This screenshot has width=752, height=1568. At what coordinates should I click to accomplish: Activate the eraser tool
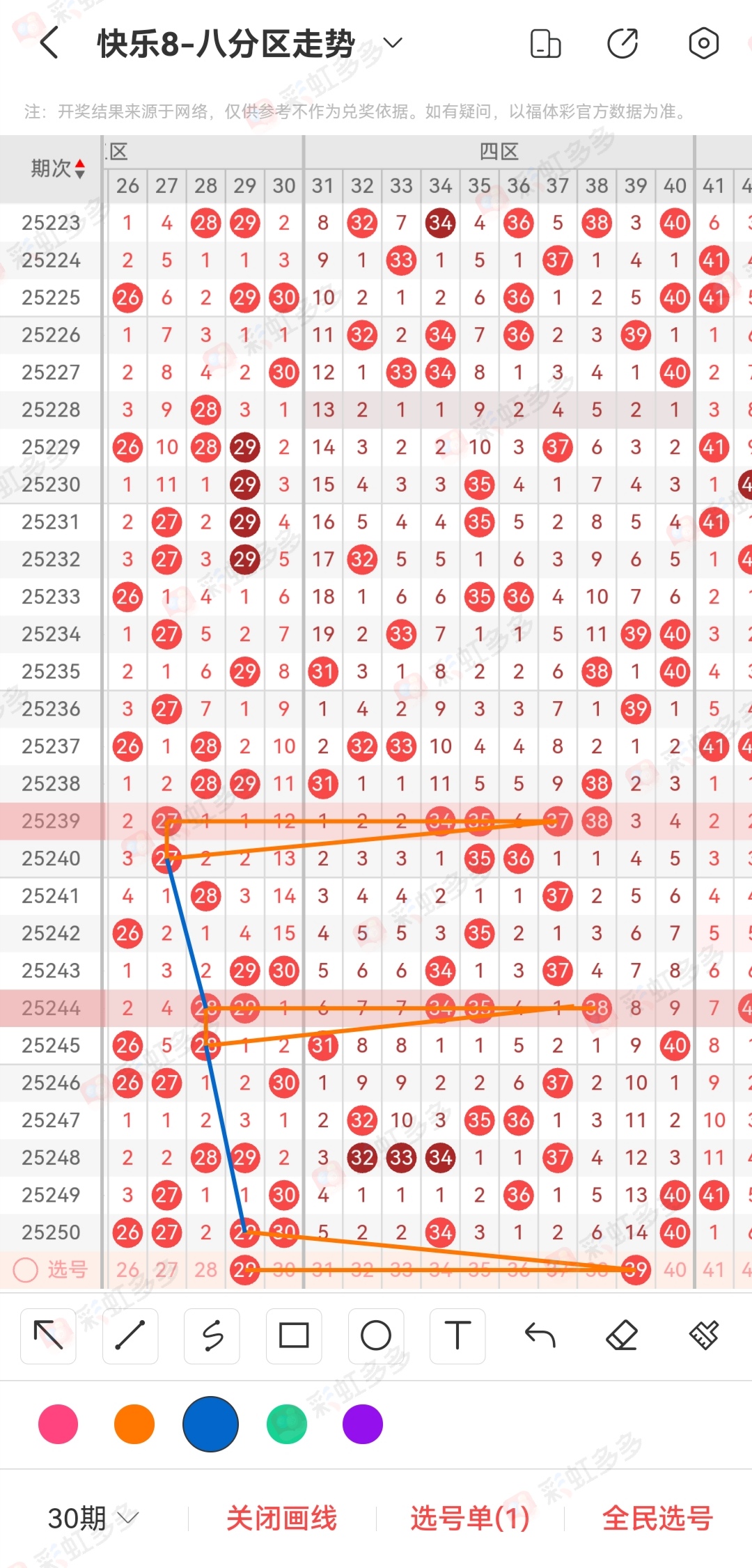tap(622, 1335)
